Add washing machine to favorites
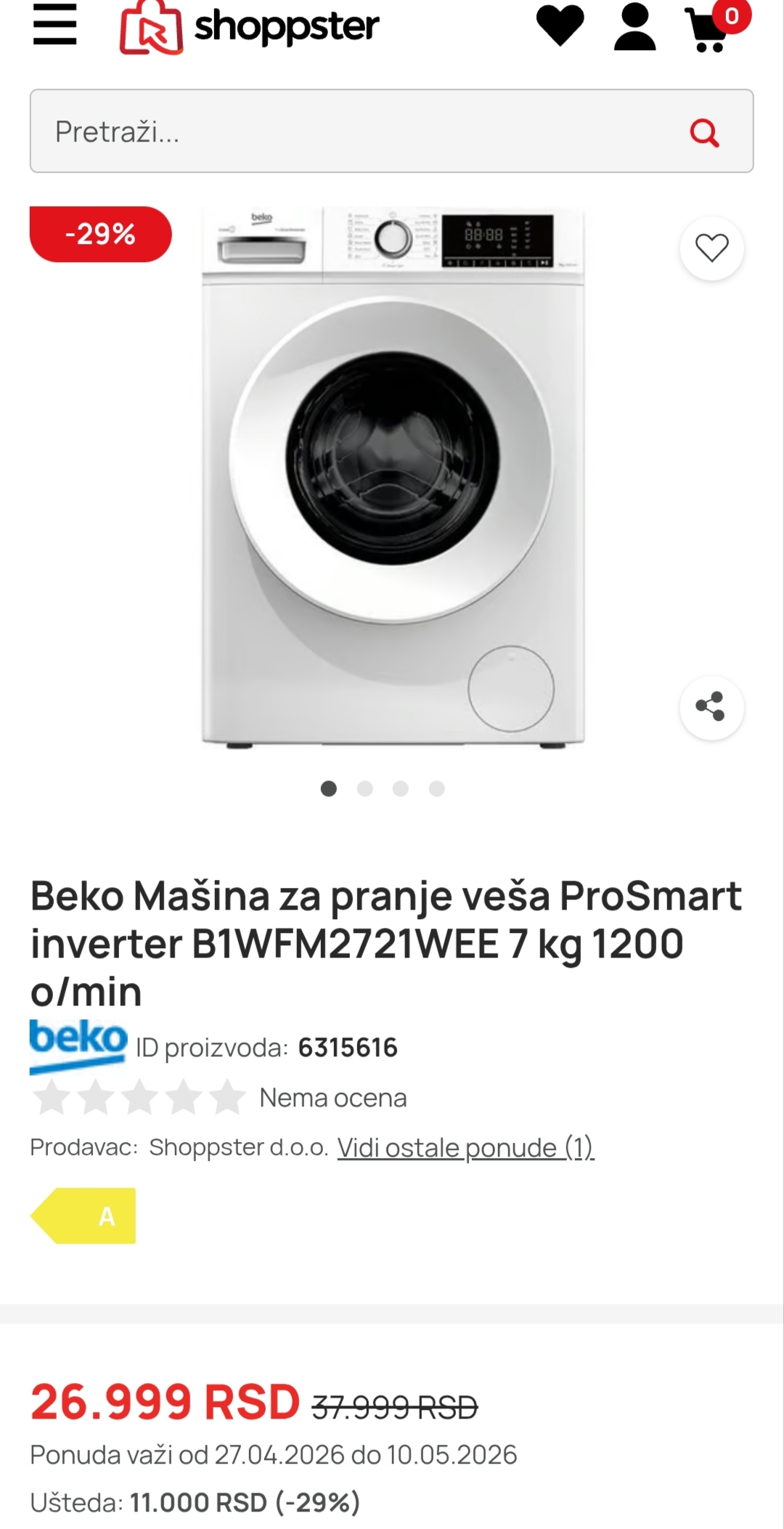The width and height of the screenshot is (784, 1529). point(711,248)
